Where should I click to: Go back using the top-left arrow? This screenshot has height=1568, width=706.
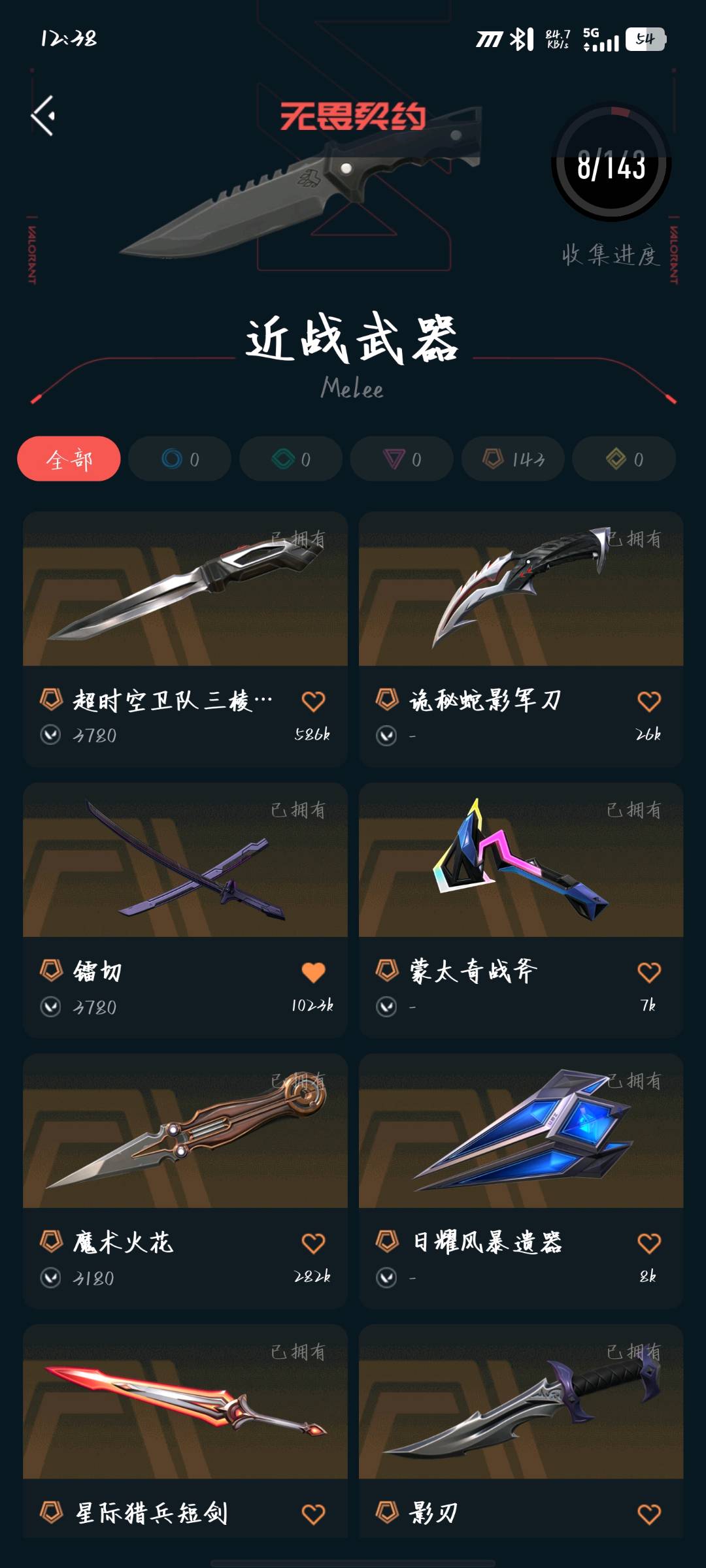[43, 116]
